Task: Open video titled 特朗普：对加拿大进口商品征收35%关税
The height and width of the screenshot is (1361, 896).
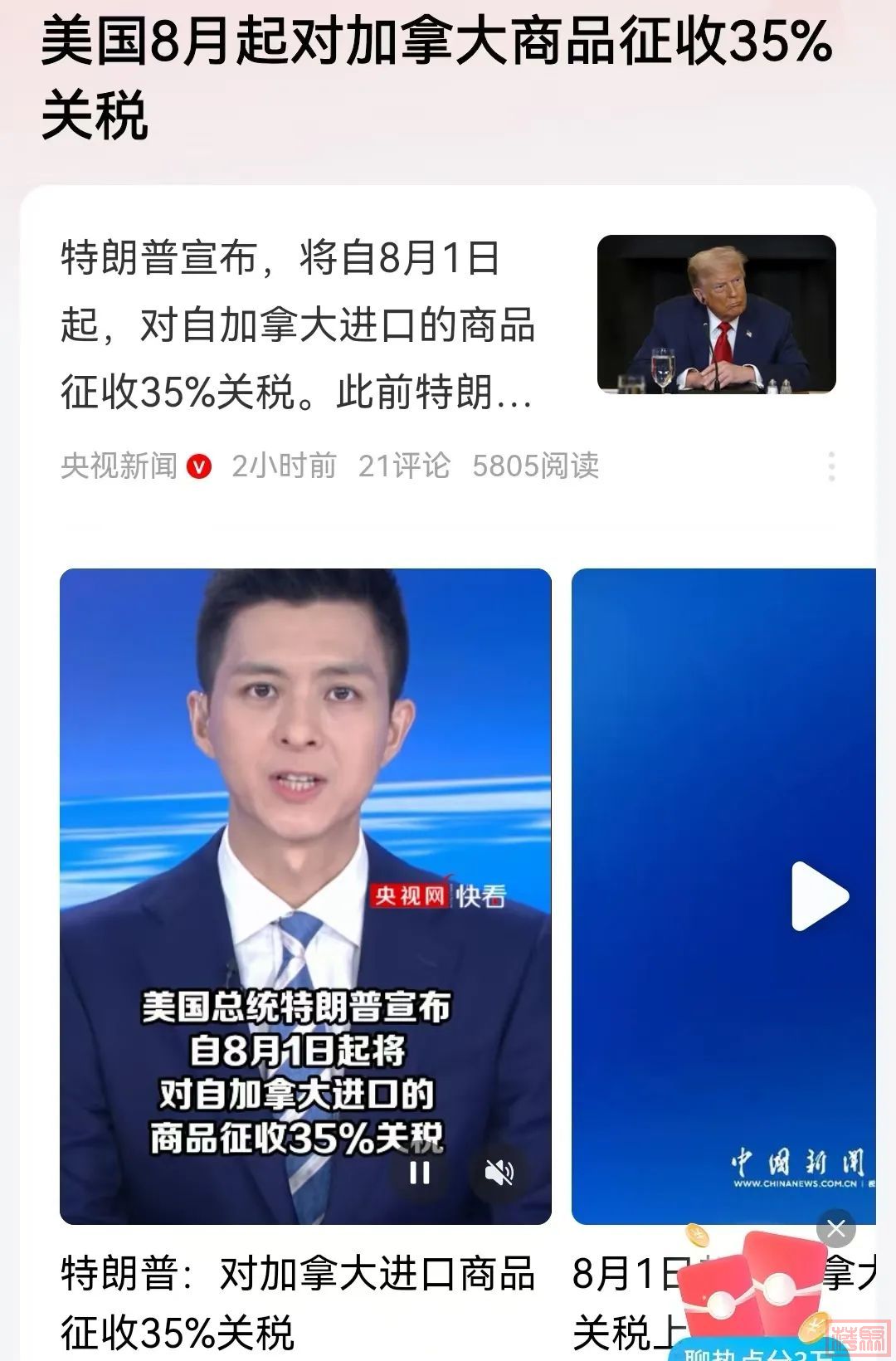Action: point(297,1302)
